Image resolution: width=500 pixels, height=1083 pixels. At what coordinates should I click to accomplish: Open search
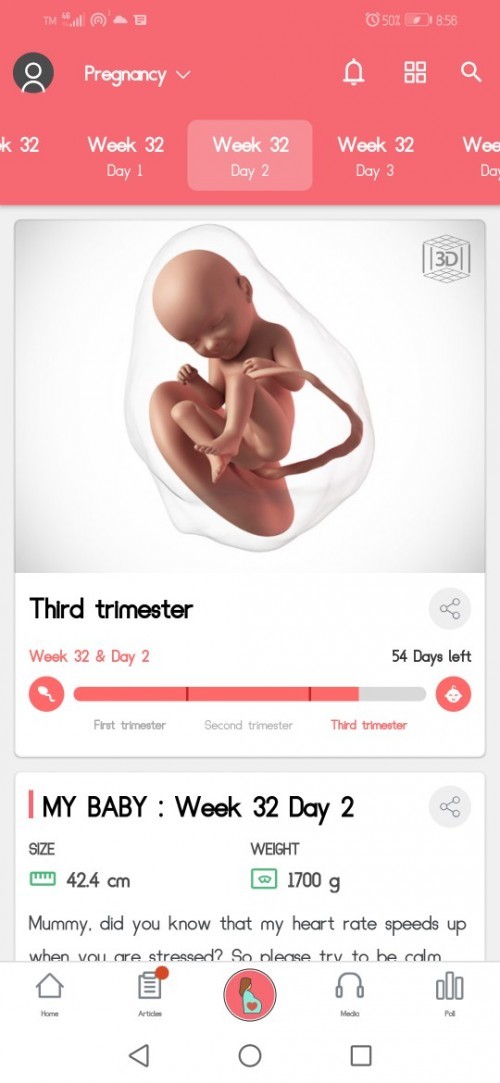pyautogui.click(x=471, y=72)
